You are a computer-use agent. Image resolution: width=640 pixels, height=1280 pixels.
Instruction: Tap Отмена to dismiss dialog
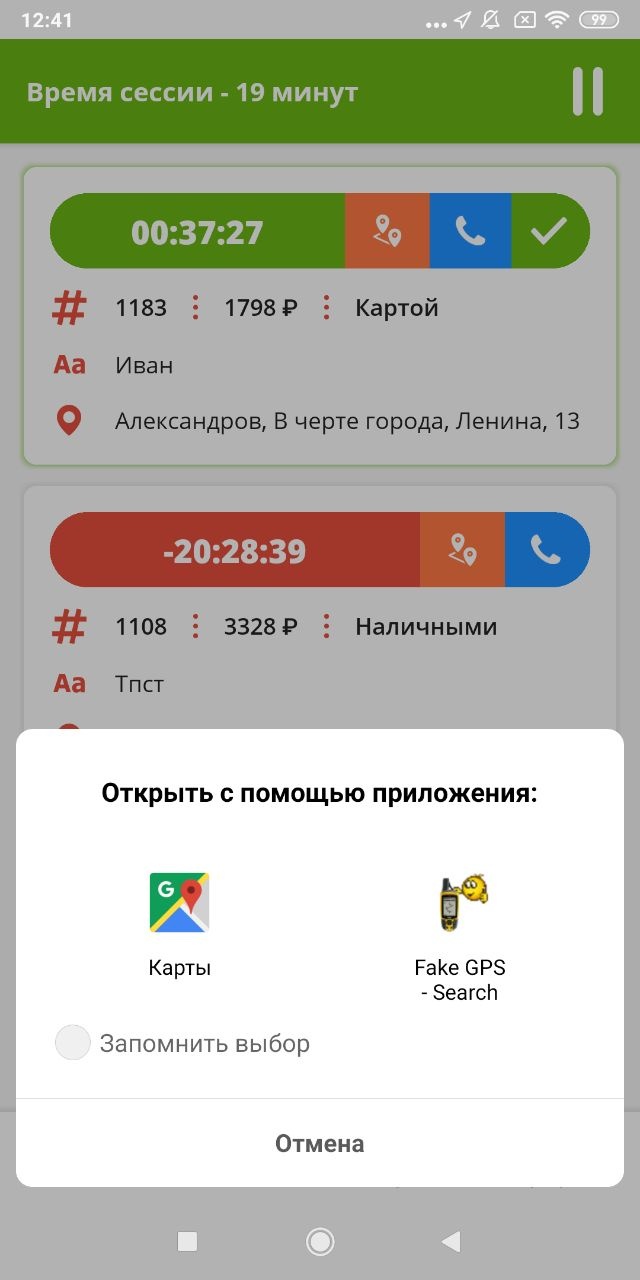(x=320, y=1143)
